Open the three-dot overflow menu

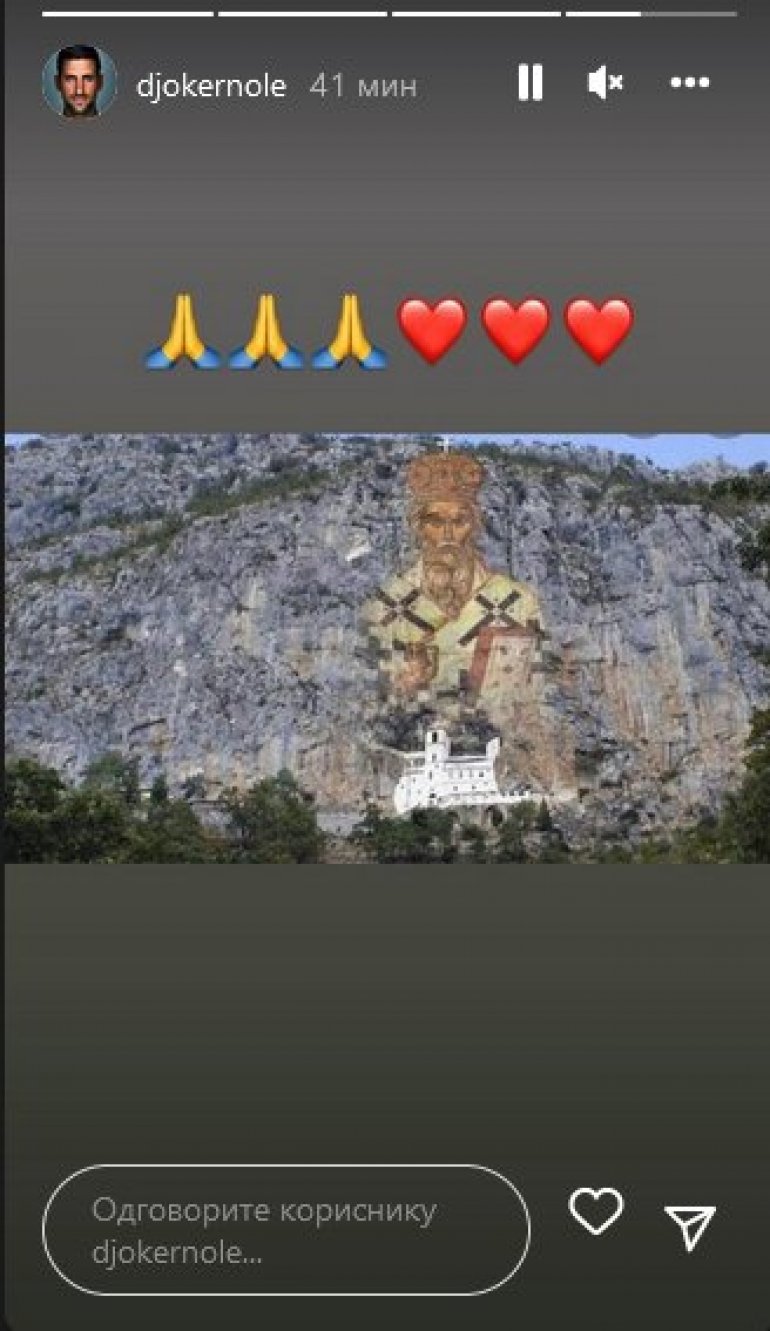[x=690, y=84]
